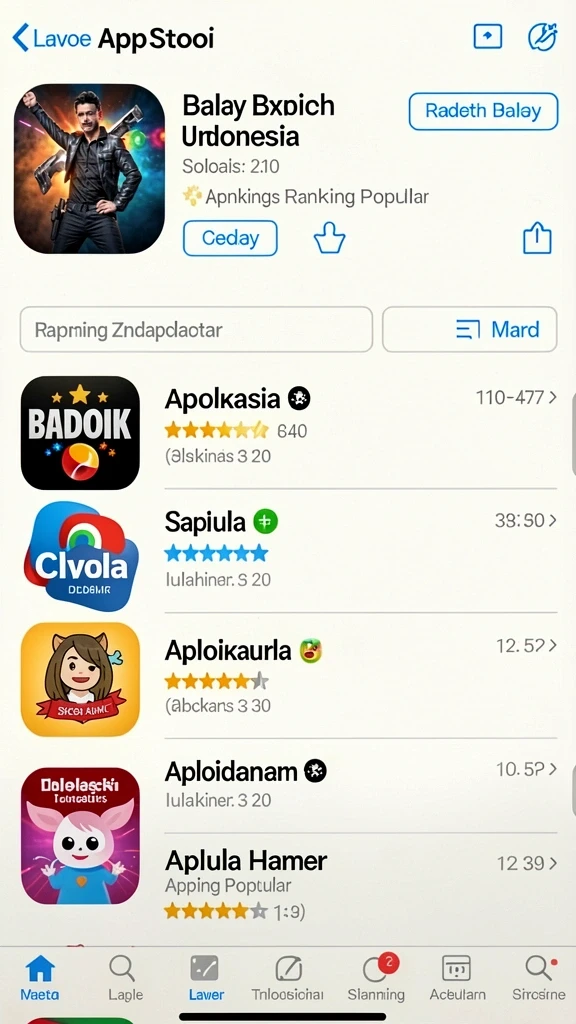Open the Rapming Zndapdaotar search field
The height and width of the screenshot is (1024, 576).
pyautogui.click(x=196, y=329)
